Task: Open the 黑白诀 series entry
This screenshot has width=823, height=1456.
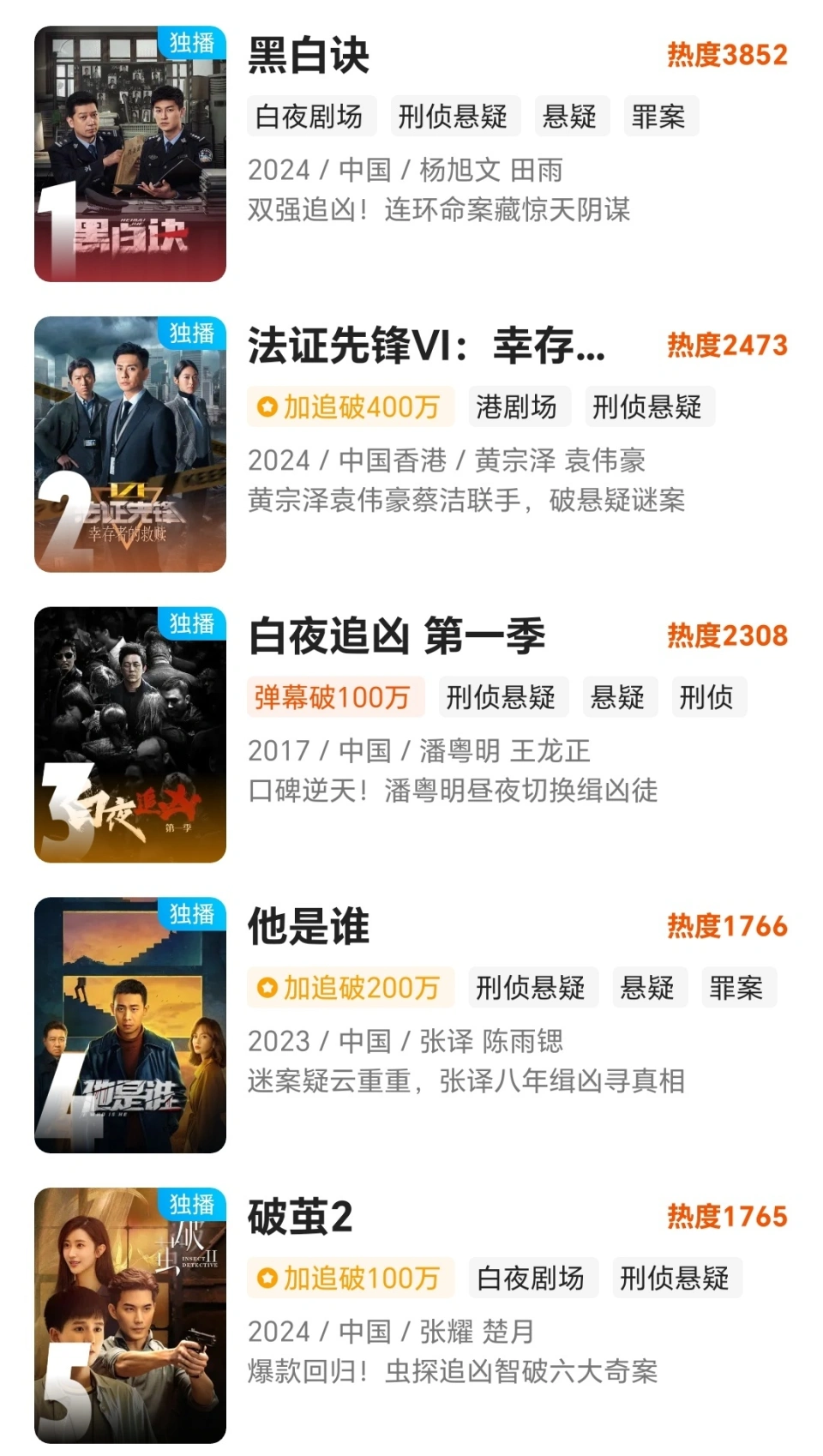Action: click(x=309, y=57)
